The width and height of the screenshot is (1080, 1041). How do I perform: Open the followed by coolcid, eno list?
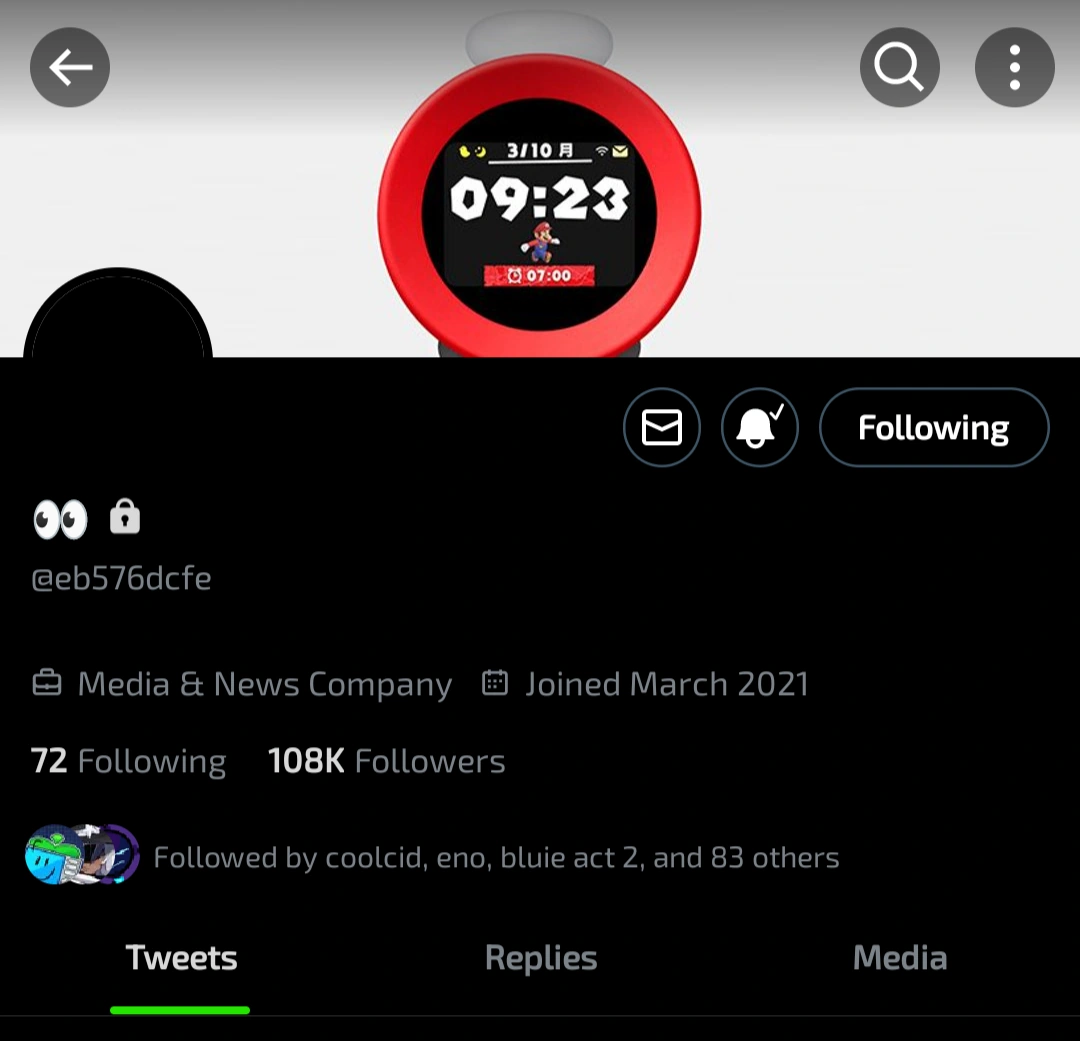tap(495, 858)
